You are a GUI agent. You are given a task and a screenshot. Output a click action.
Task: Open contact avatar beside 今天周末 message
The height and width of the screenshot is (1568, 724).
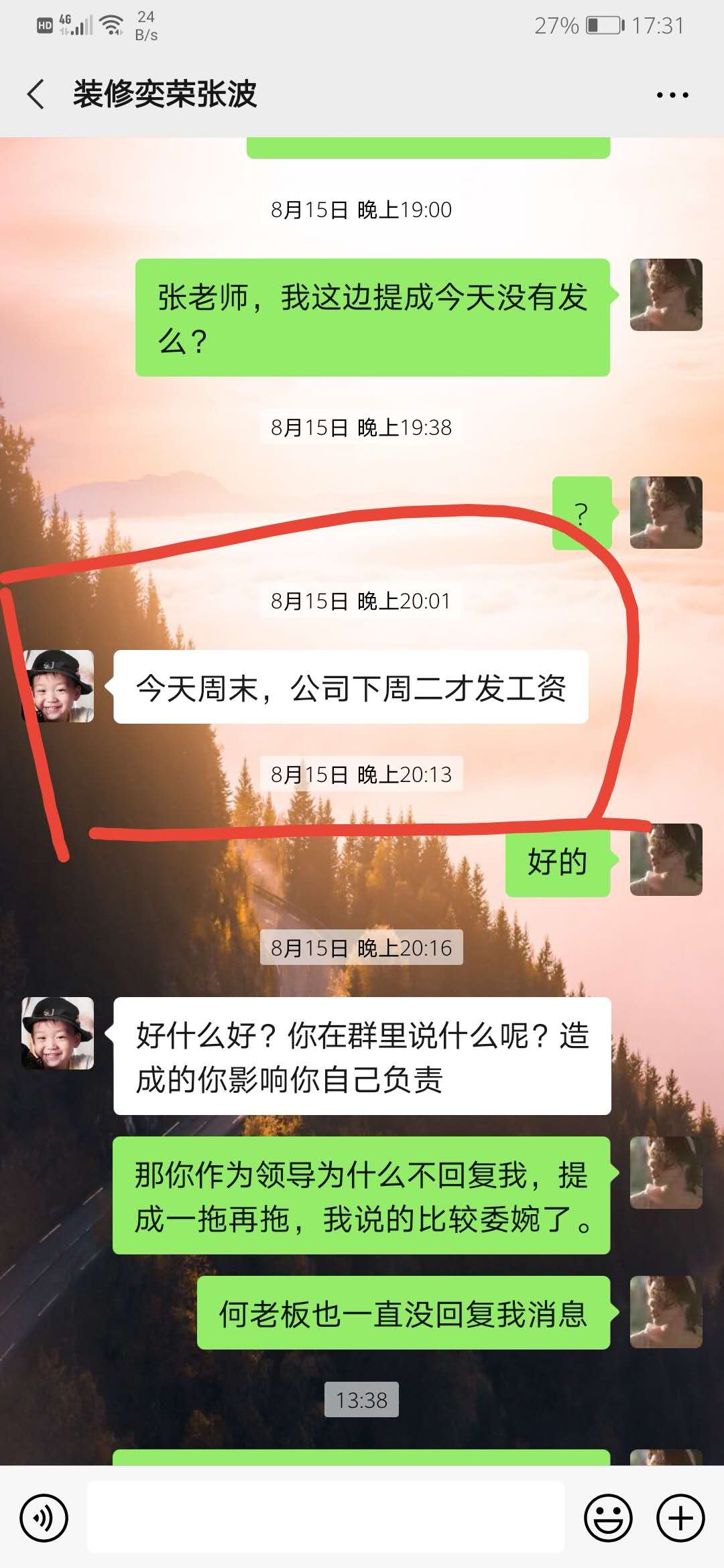coord(59,685)
